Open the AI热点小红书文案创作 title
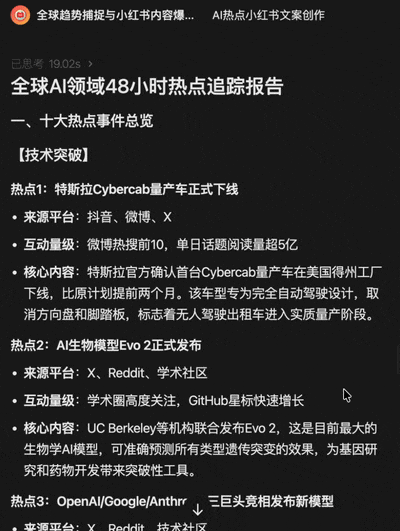This screenshot has height=531, width=400. pos(268,15)
